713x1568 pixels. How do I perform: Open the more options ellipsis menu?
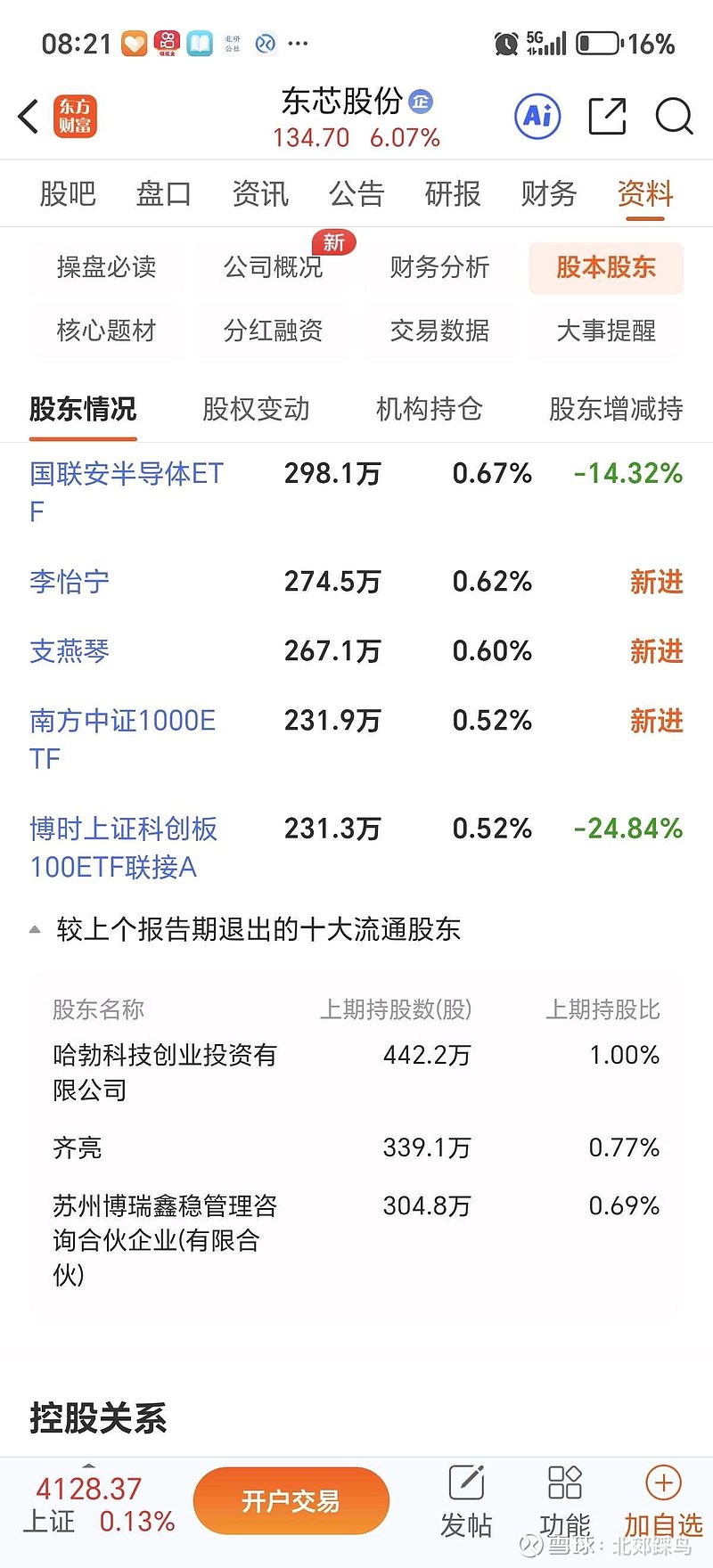(299, 43)
